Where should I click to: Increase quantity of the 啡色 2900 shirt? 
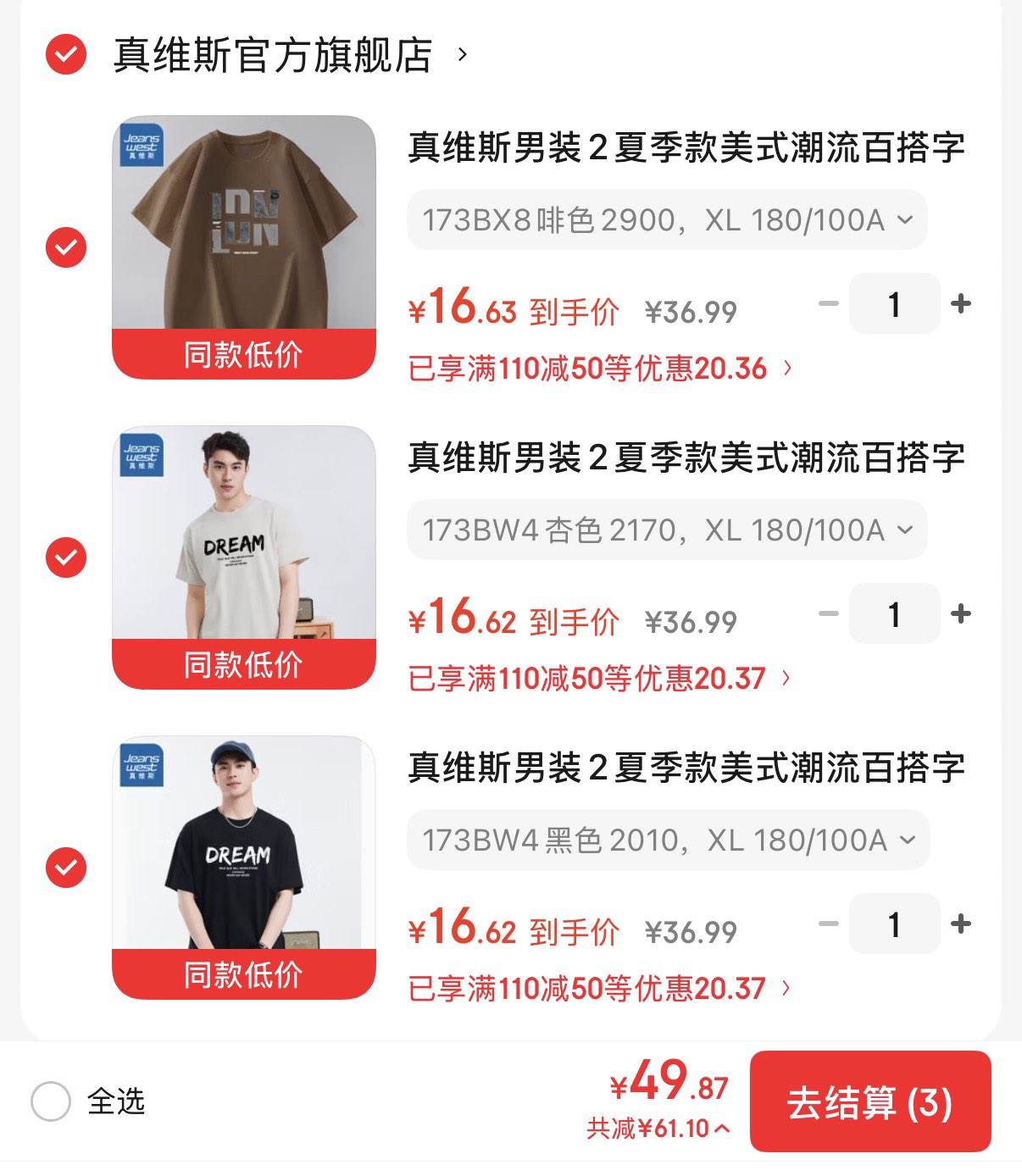(961, 303)
